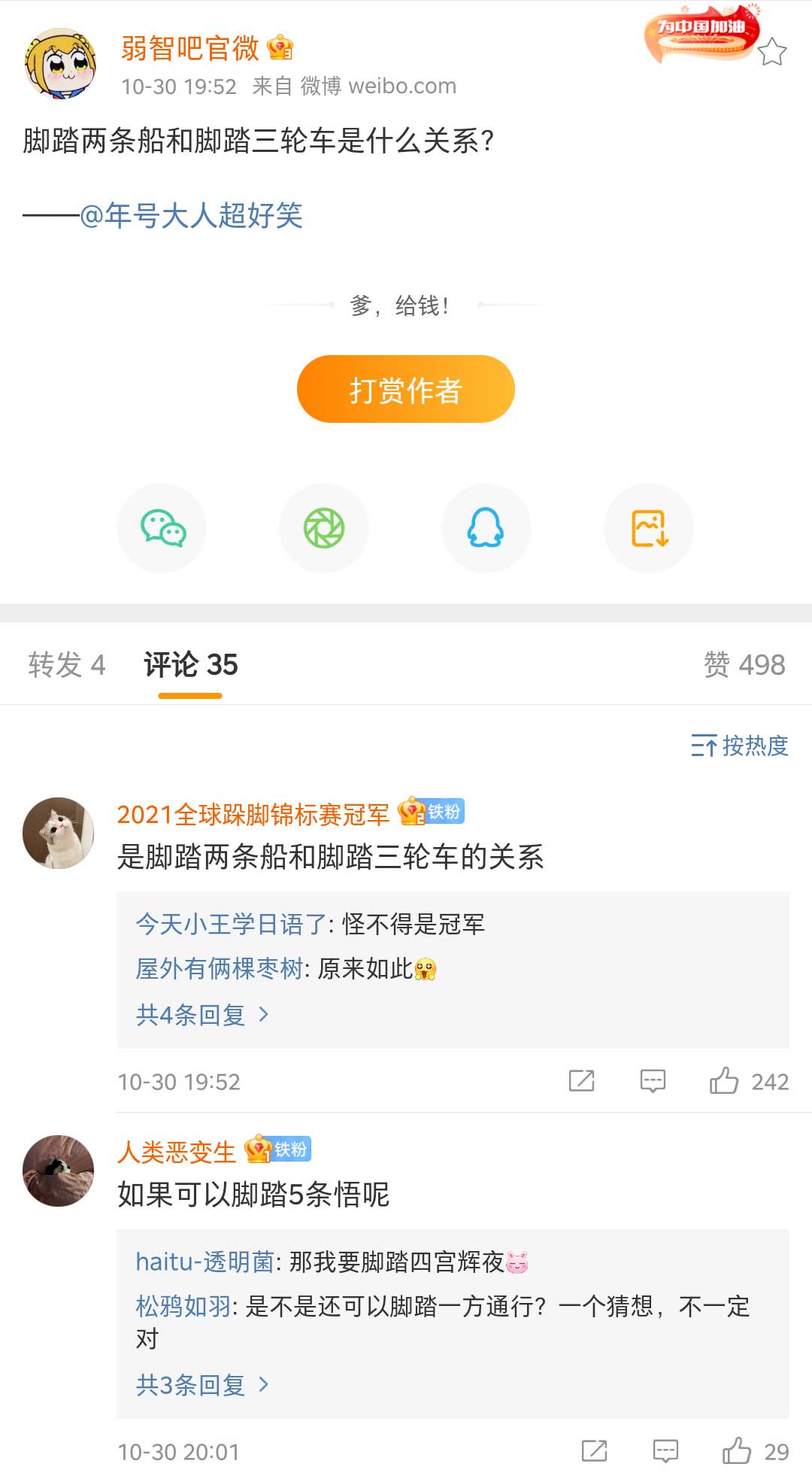Share post to WeChat Moments
The width and height of the screenshot is (812, 1476).
324,528
